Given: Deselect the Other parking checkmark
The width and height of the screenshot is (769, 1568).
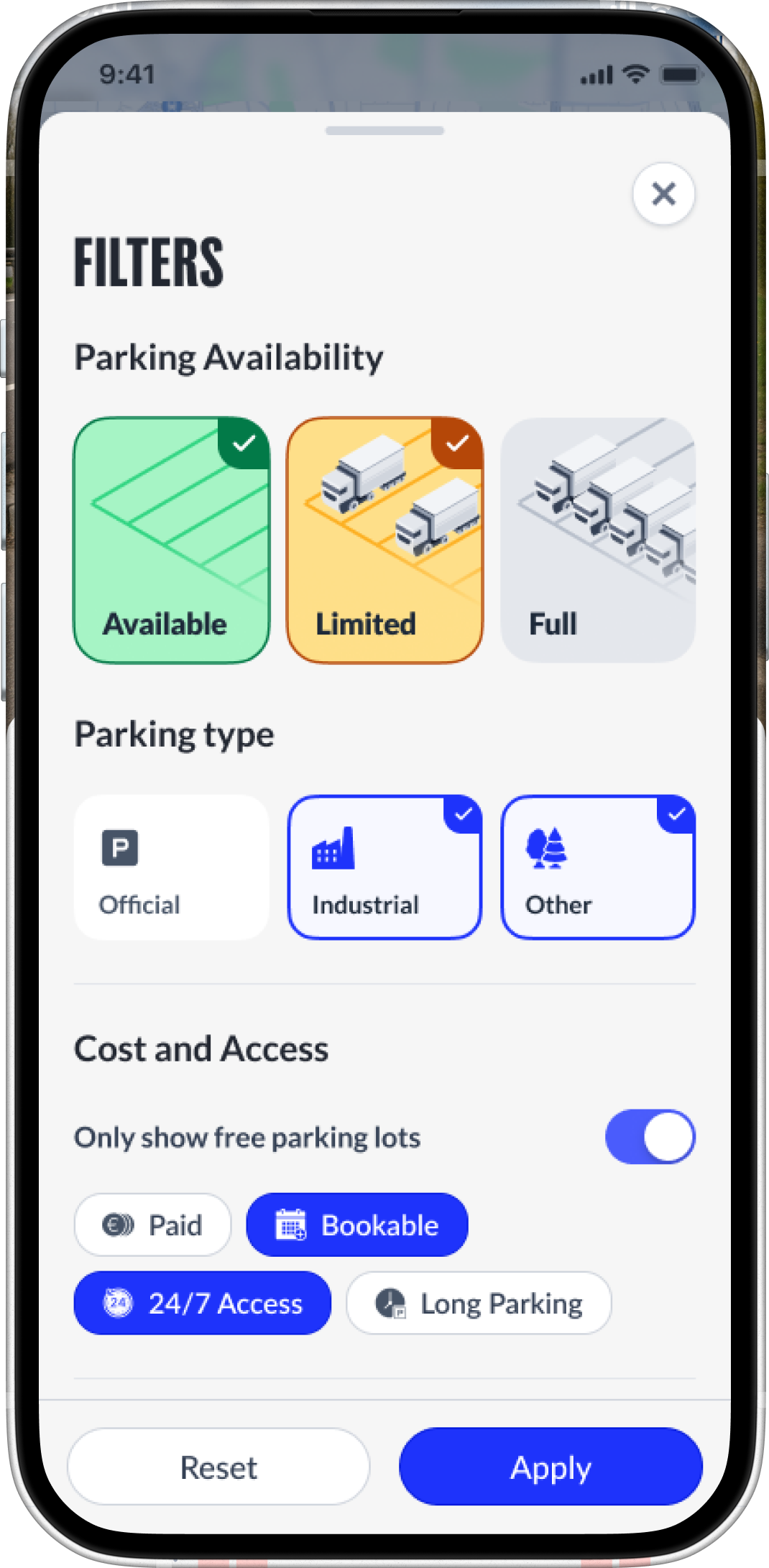Looking at the screenshot, I should tap(676, 815).
